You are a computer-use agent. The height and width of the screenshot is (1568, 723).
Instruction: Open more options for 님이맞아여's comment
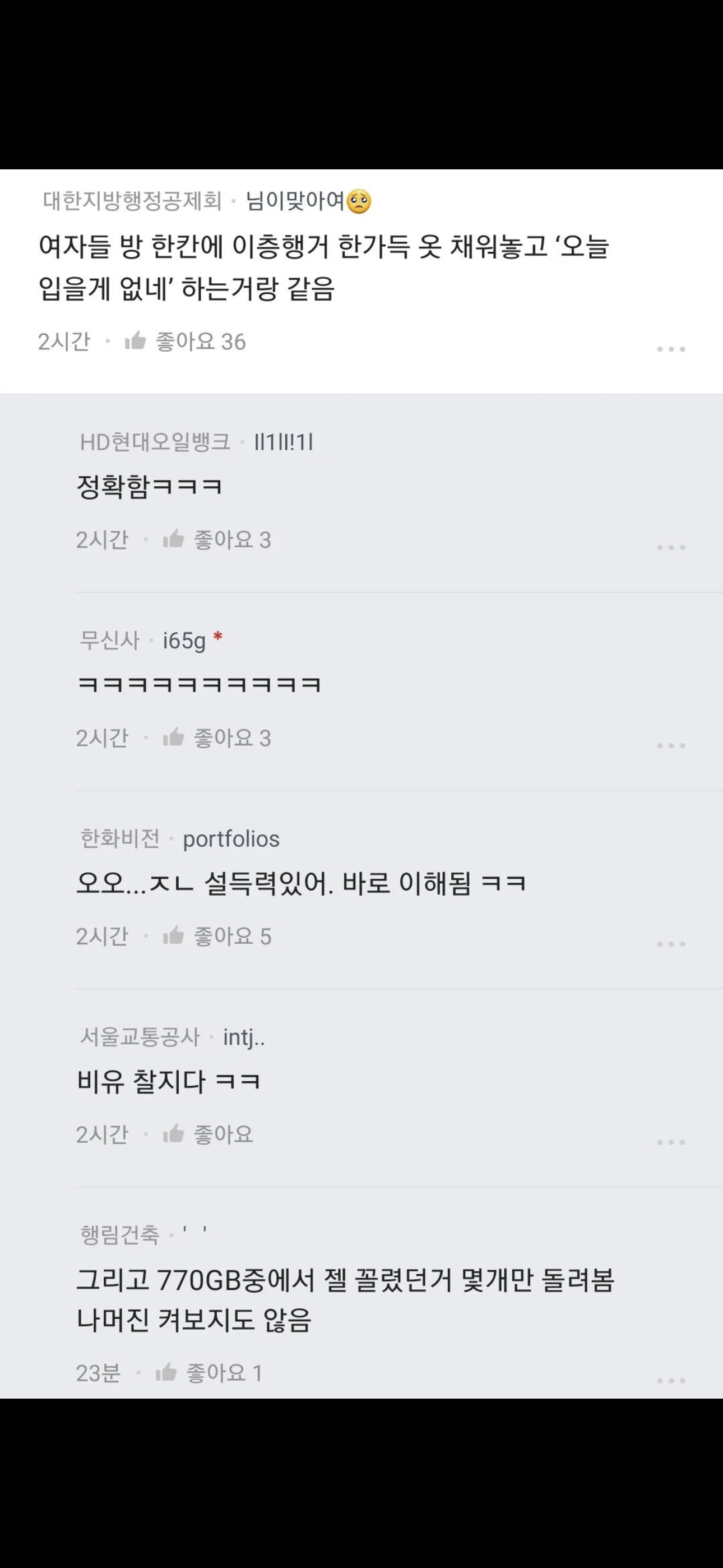coord(671,349)
